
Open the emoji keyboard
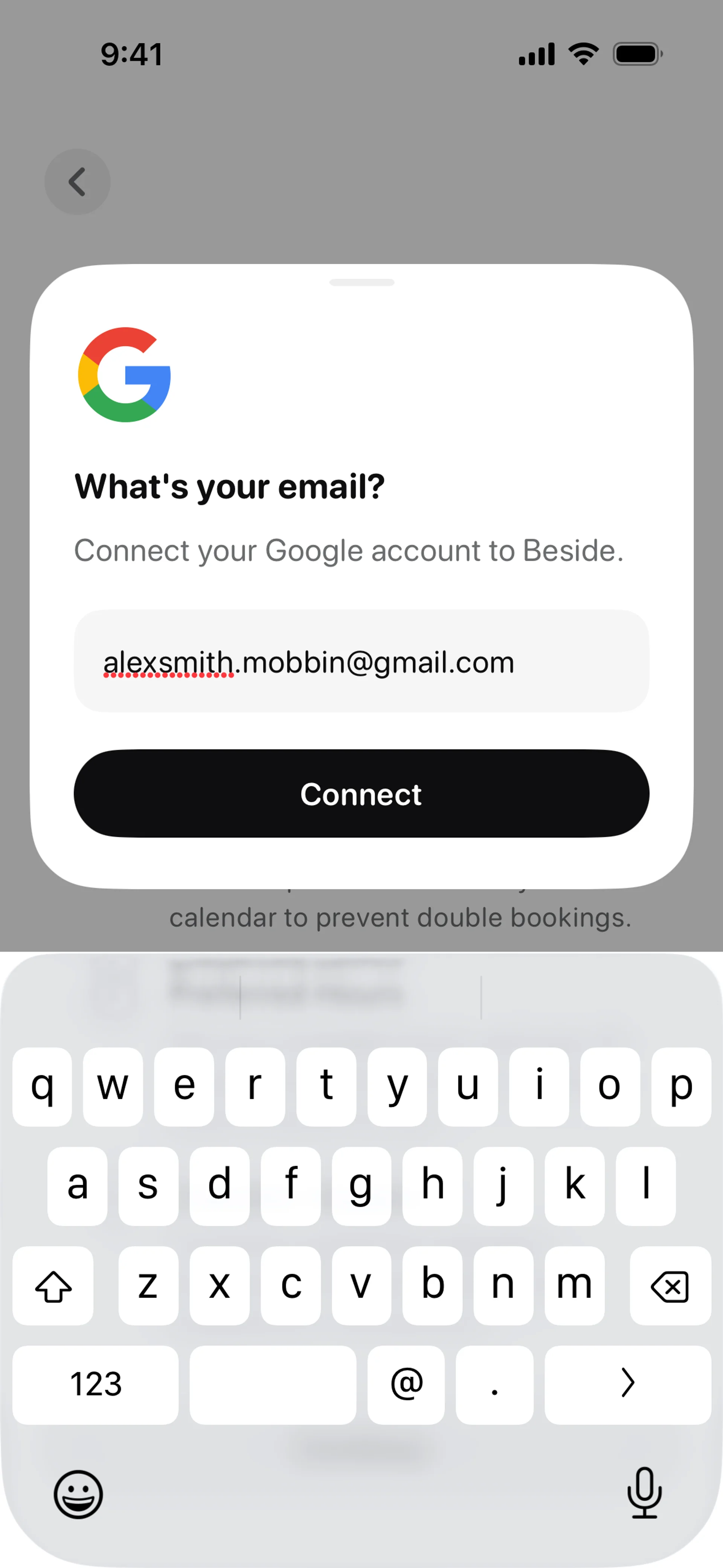(78, 1495)
